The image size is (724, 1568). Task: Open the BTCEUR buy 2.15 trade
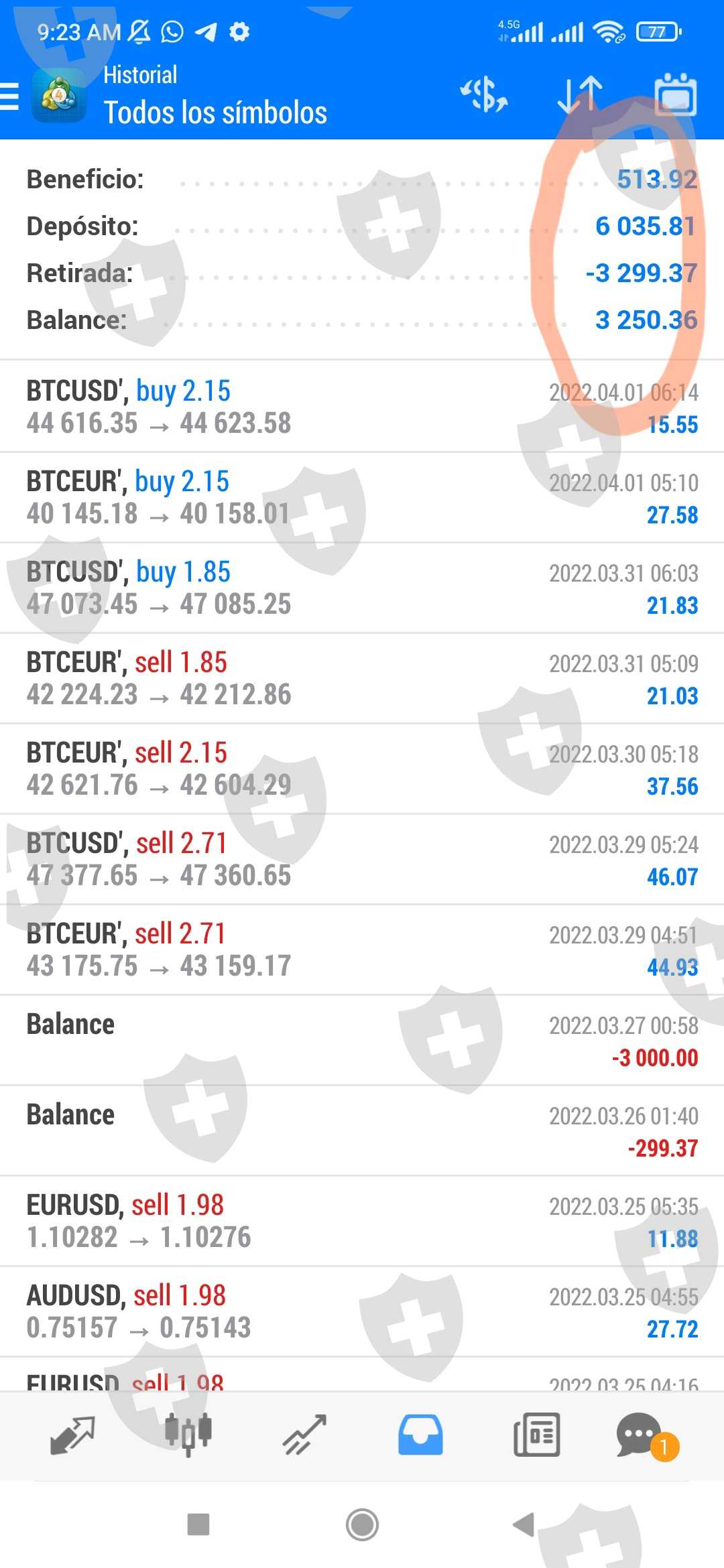click(x=362, y=497)
